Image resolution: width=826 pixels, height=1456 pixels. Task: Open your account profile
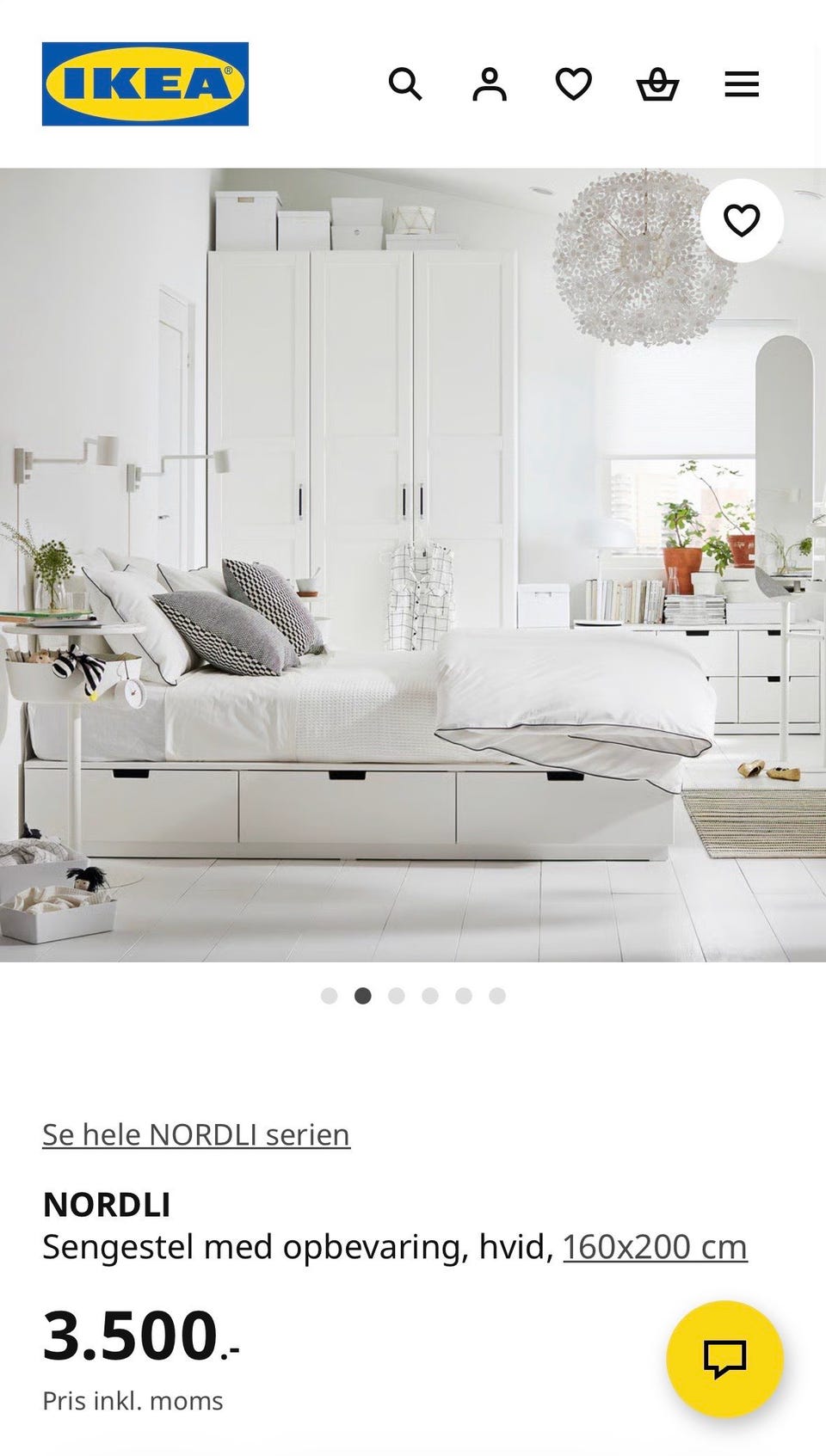pyautogui.click(x=490, y=83)
